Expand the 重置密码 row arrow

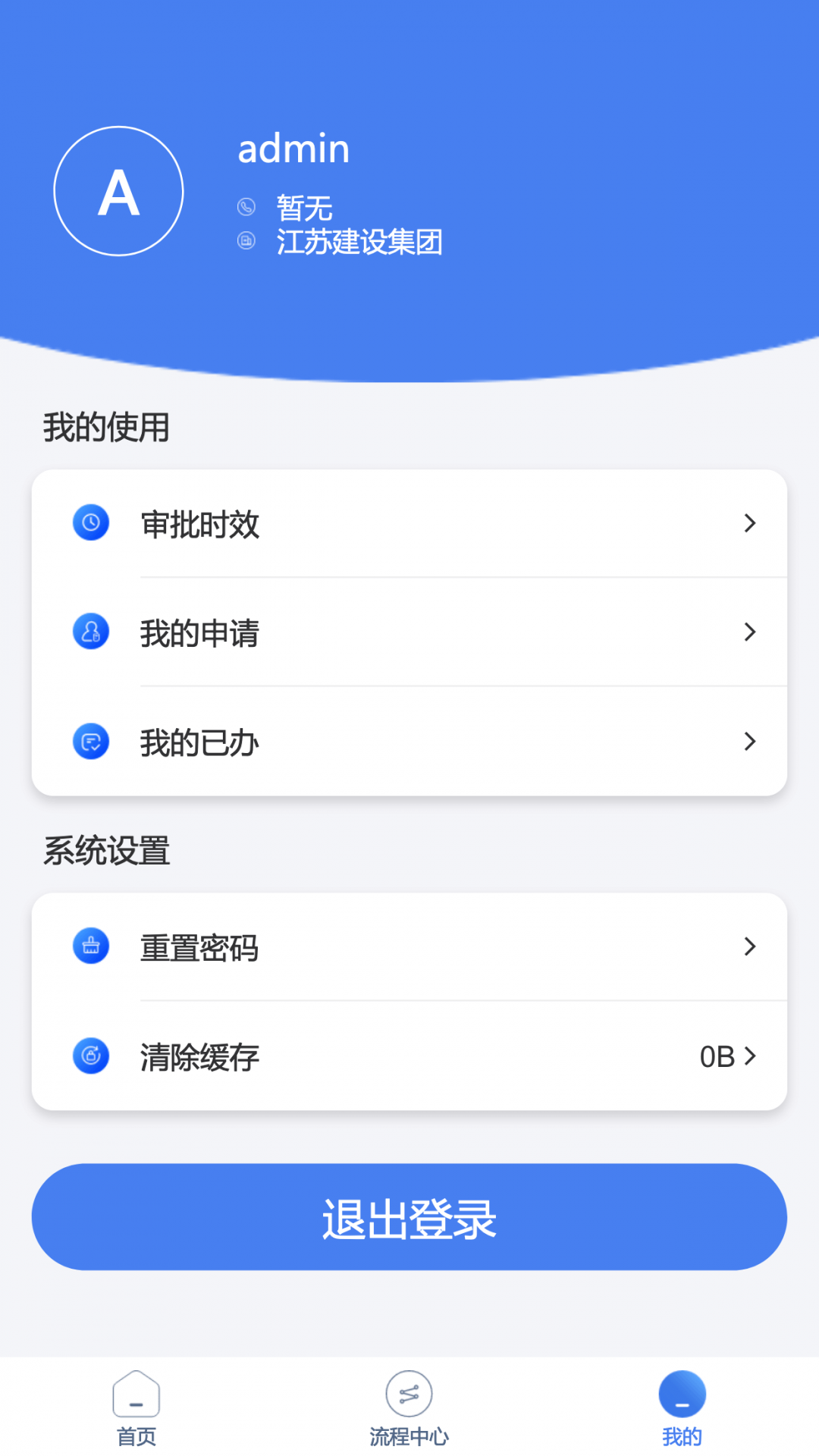pyautogui.click(x=751, y=946)
